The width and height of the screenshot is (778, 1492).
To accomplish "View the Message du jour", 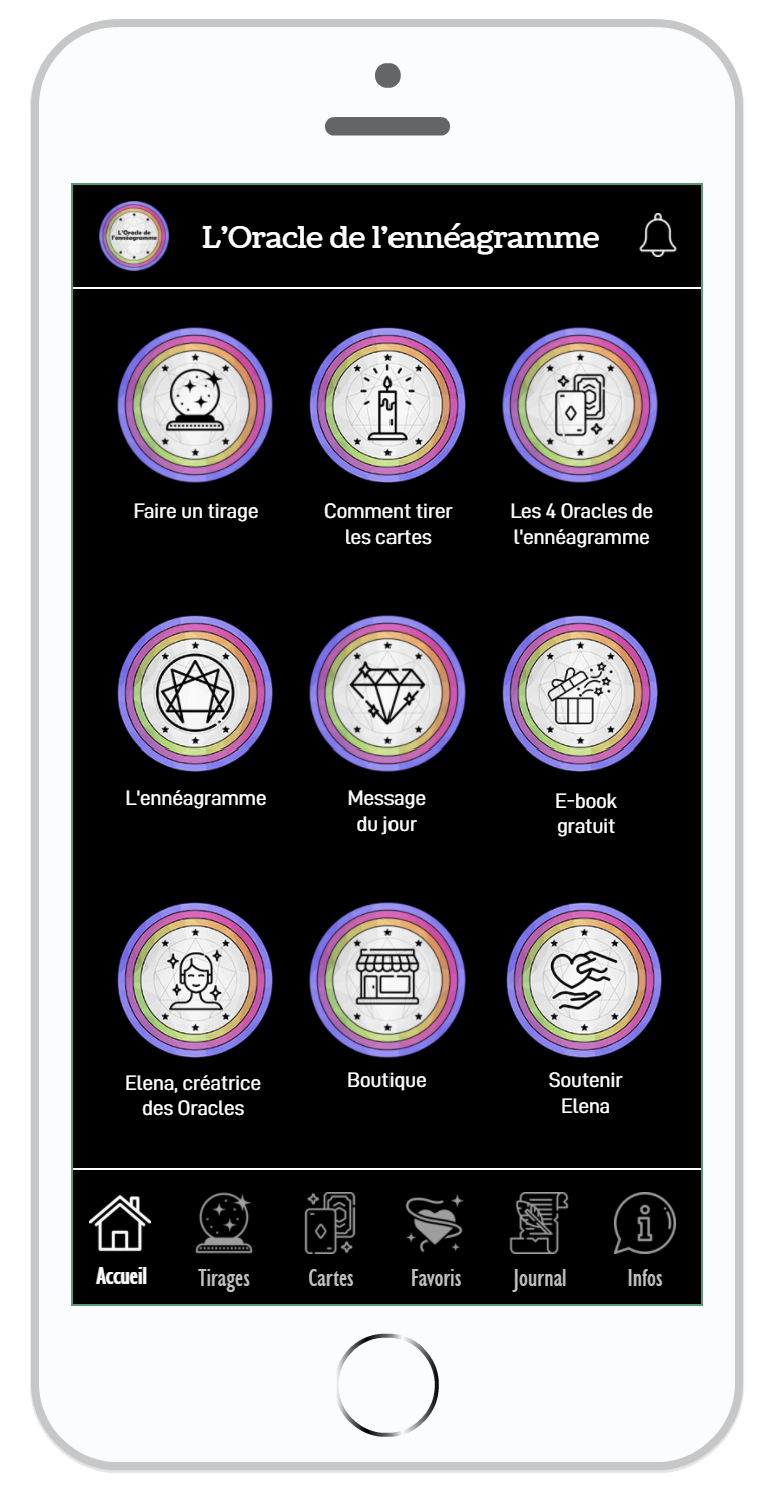I will (388, 693).
